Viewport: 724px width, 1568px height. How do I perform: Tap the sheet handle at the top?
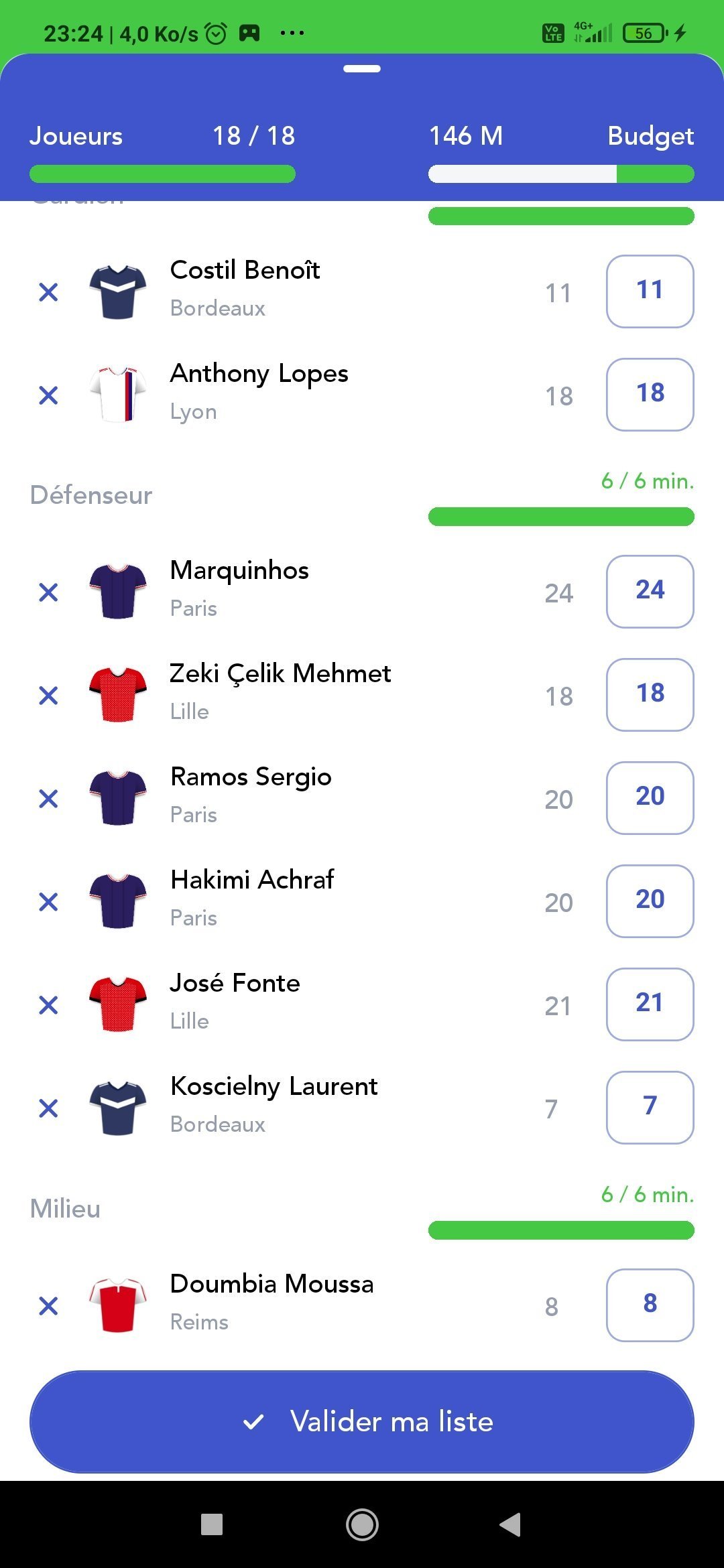point(362,68)
